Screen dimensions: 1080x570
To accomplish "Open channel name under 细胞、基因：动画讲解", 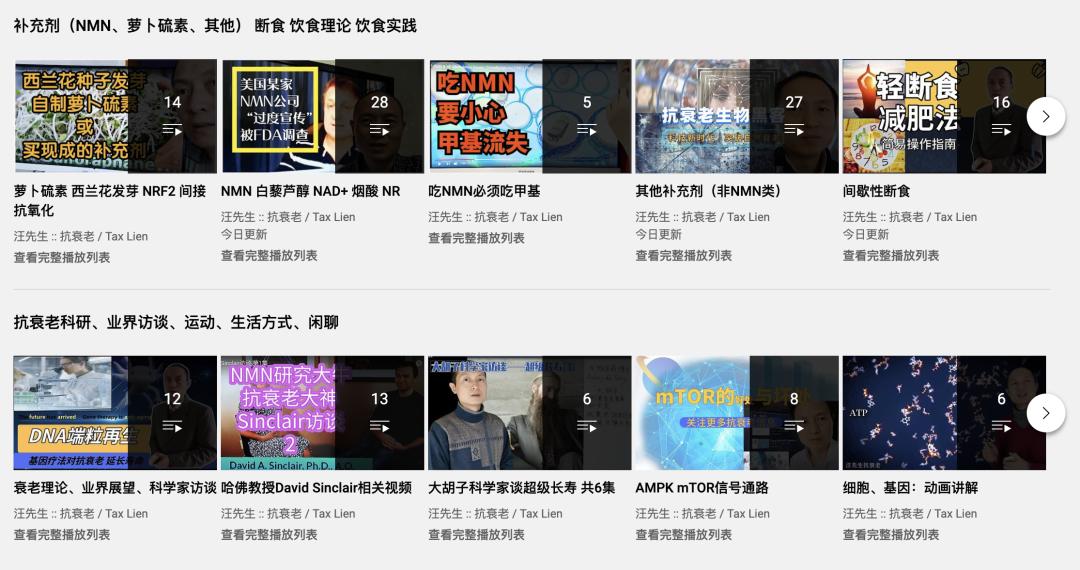I will 909,514.
